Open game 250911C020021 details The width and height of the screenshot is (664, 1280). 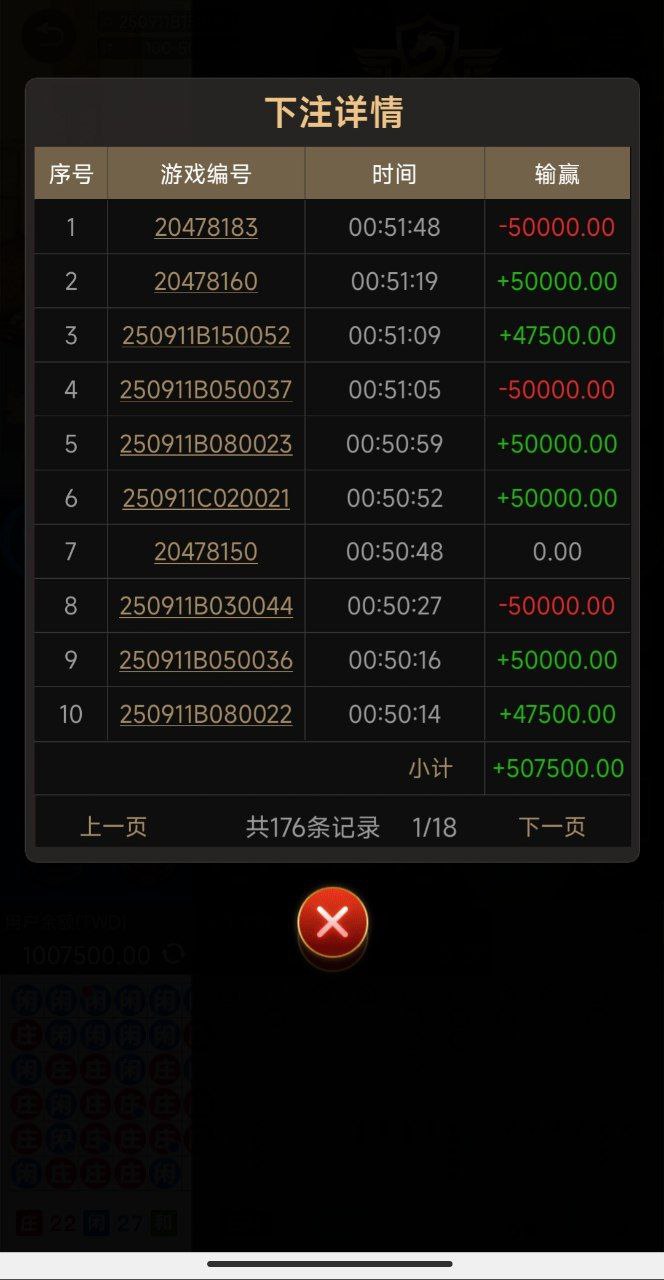pyautogui.click(x=206, y=497)
